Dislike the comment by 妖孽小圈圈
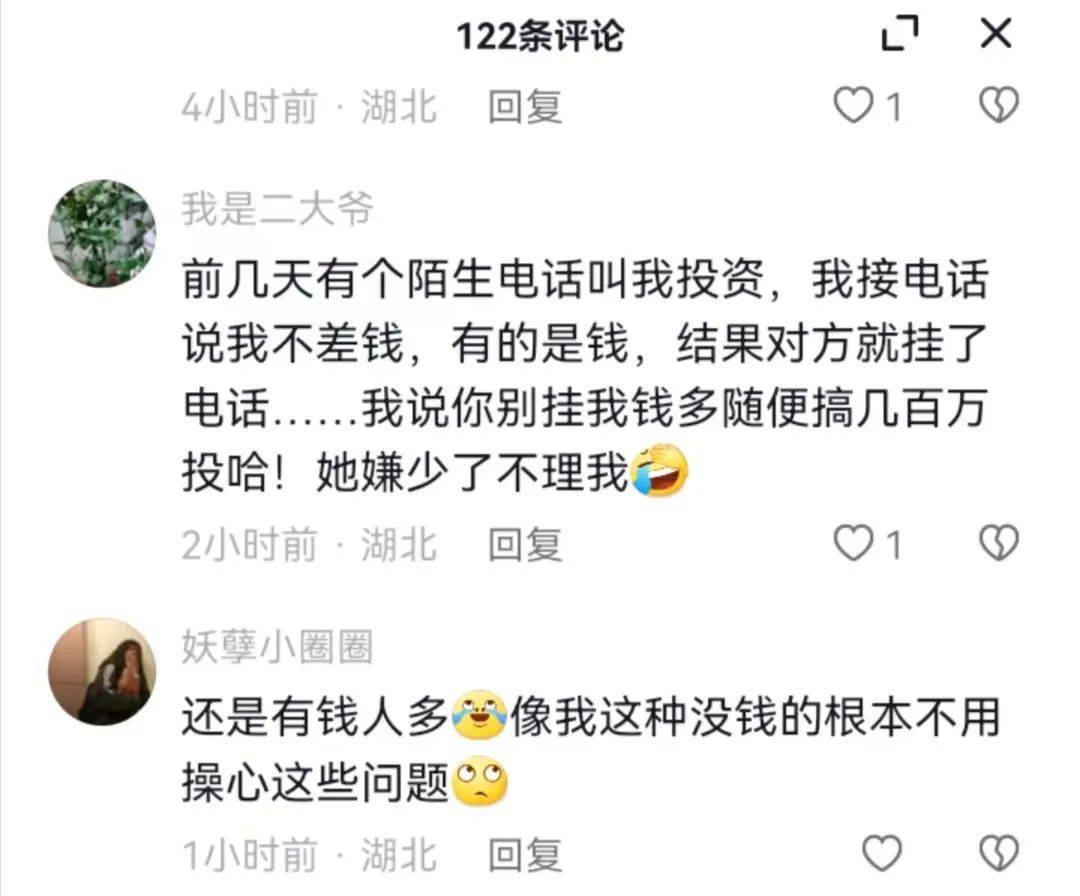This screenshot has height=896, width=1080. point(997,854)
